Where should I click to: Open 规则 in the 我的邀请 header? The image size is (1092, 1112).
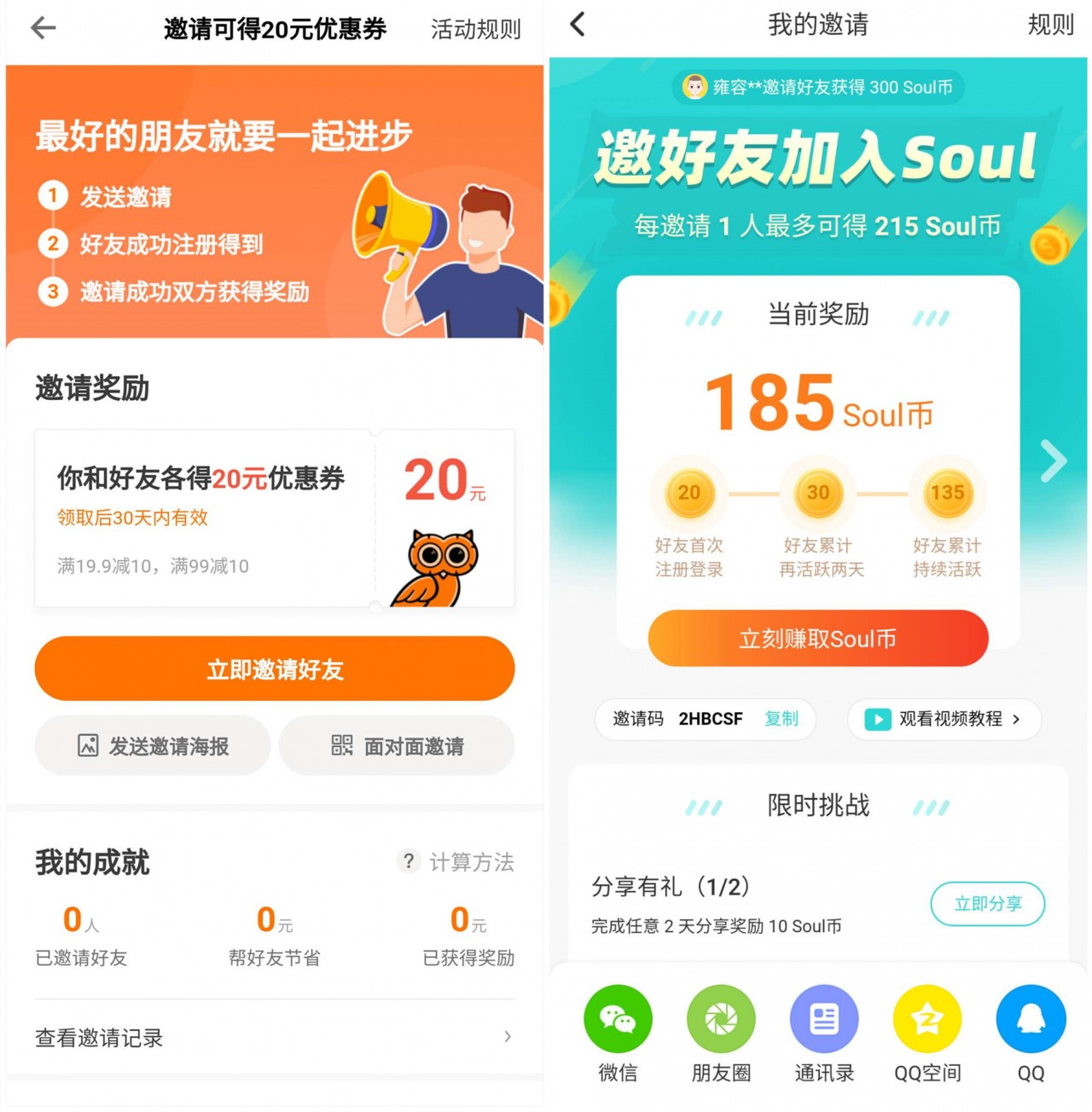pyautogui.click(x=1049, y=25)
